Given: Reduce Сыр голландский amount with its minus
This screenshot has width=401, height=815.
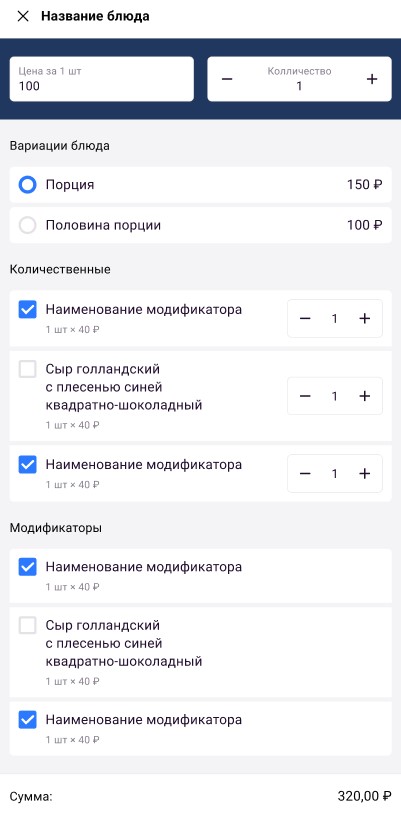Looking at the screenshot, I should click(x=305, y=396).
